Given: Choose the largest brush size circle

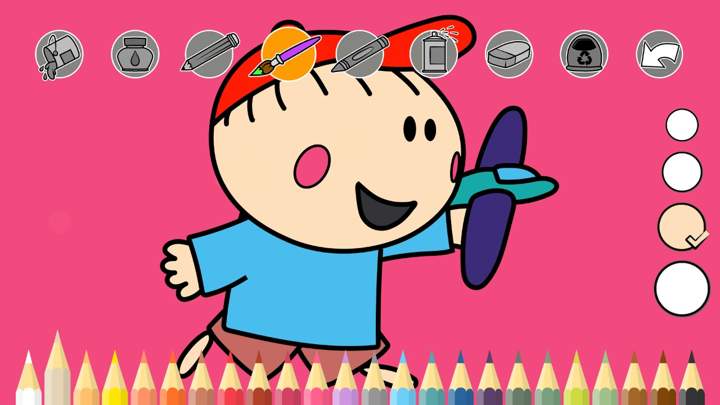Looking at the screenshot, I should click(x=682, y=288).
